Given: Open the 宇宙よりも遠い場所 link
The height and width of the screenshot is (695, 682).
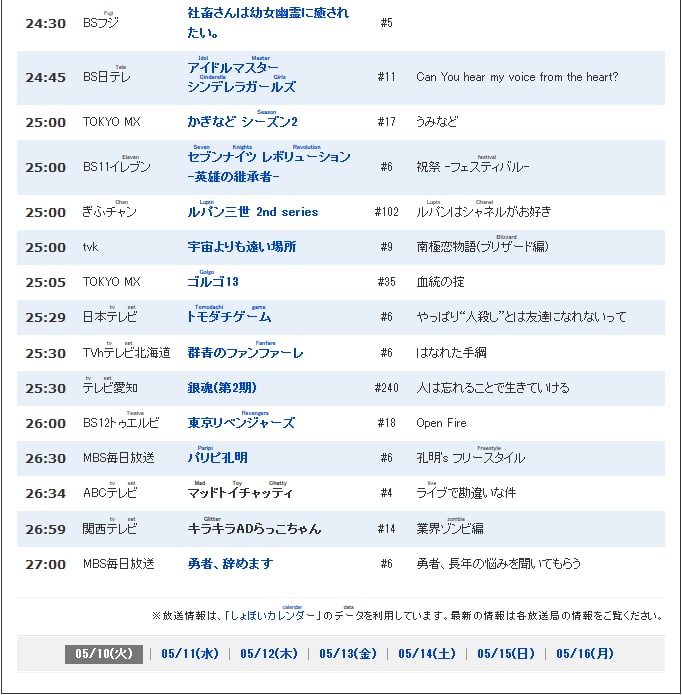Looking at the screenshot, I should tap(241, 247).
